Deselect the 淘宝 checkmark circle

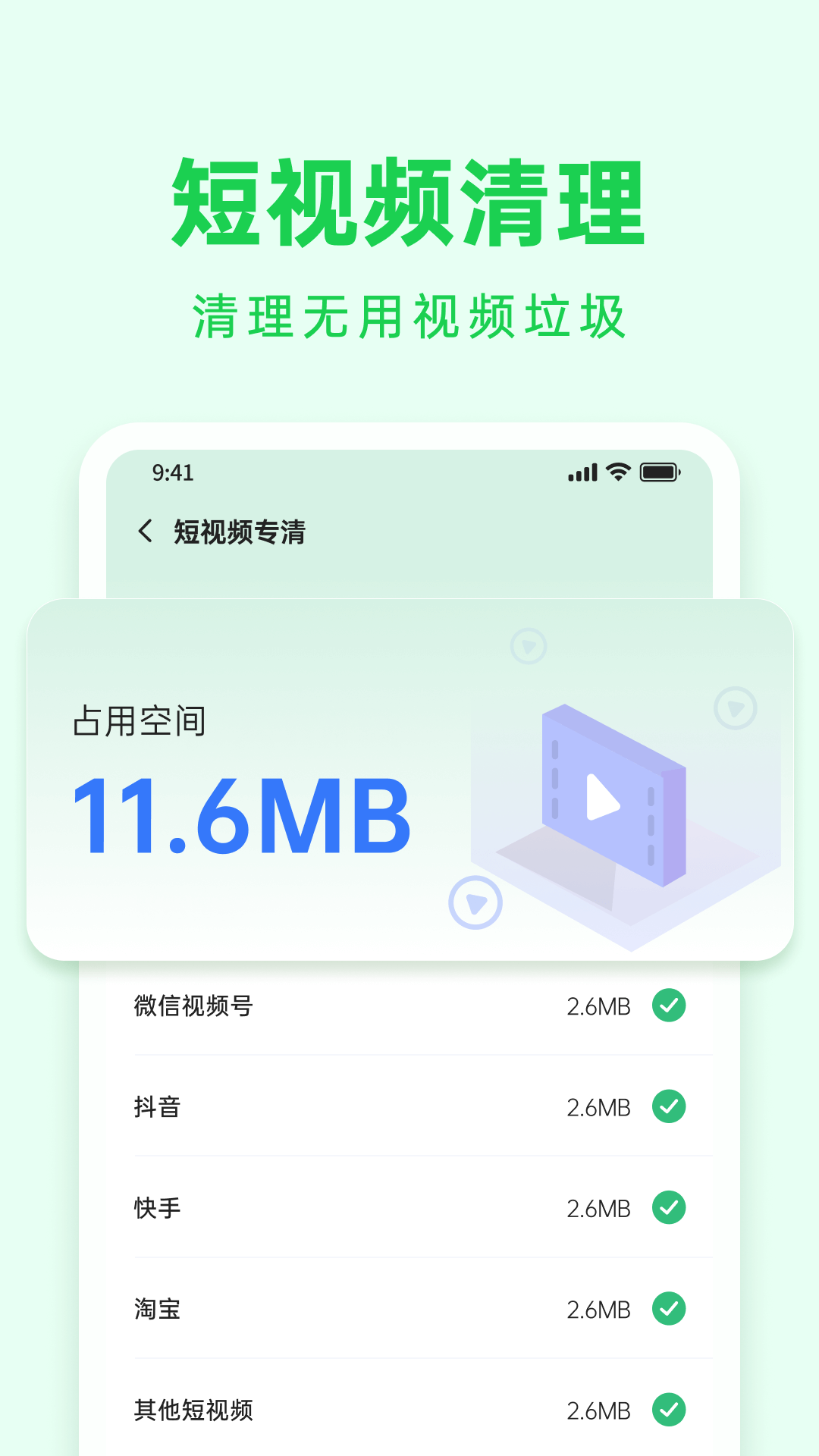coord(668,1309)
